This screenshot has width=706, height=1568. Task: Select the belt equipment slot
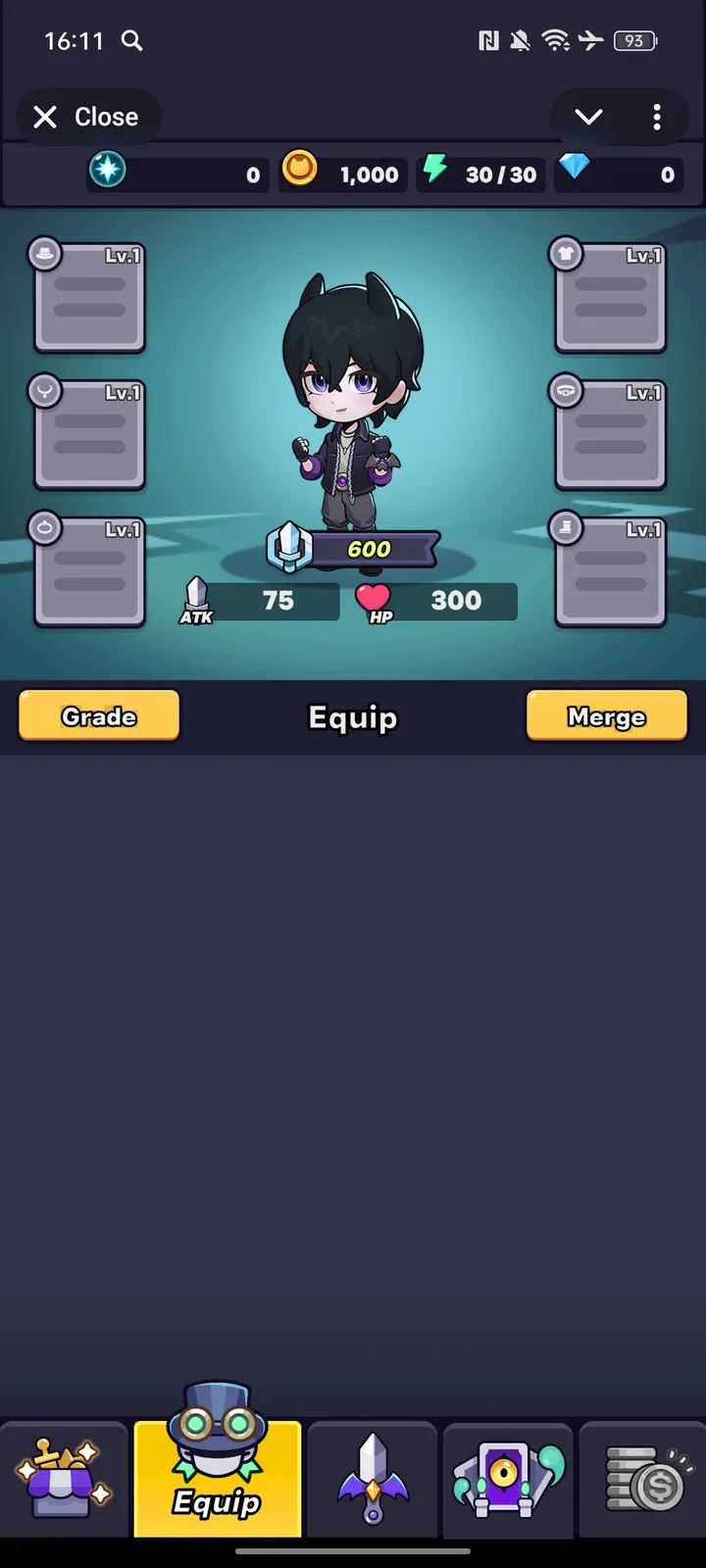click(610, 434)
